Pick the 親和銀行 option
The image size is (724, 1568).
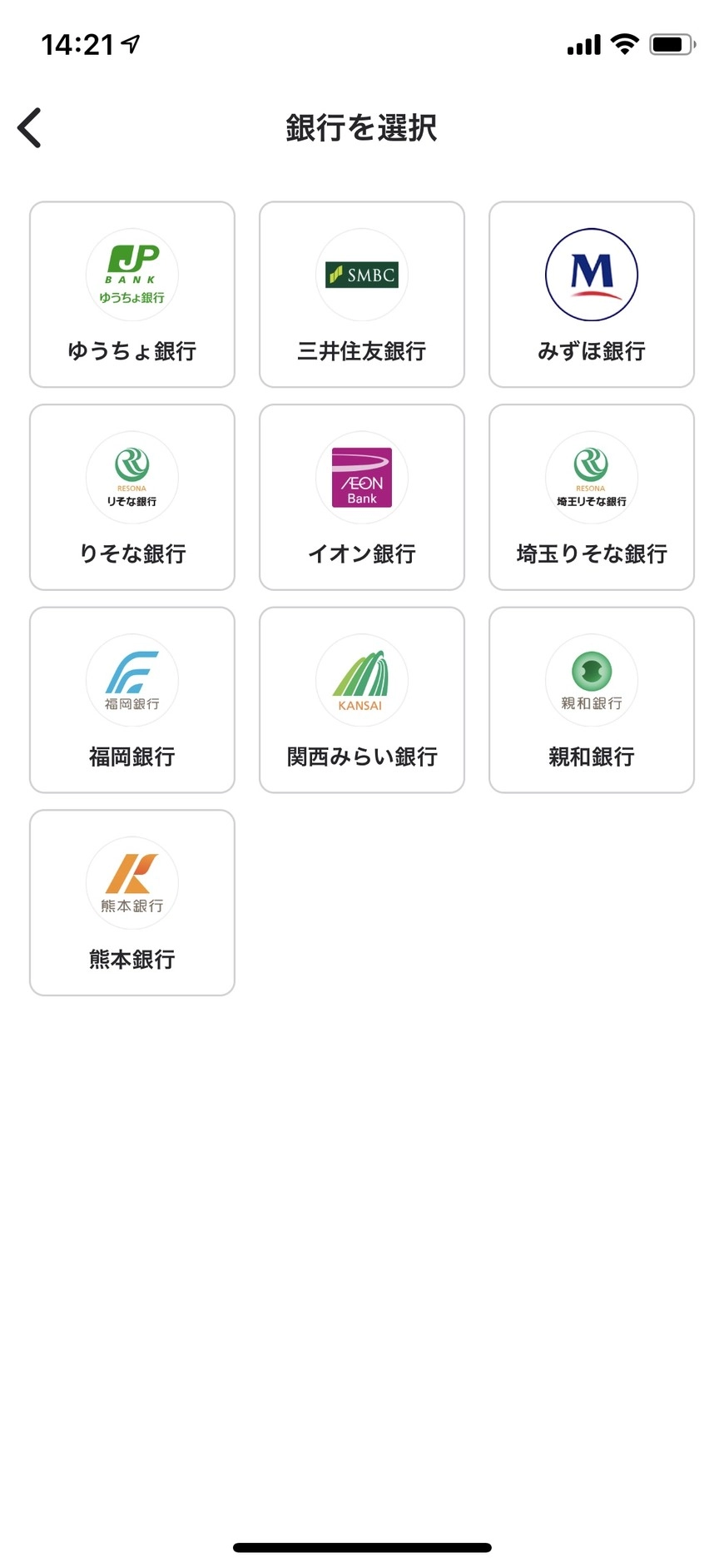(x=592, y=700)
